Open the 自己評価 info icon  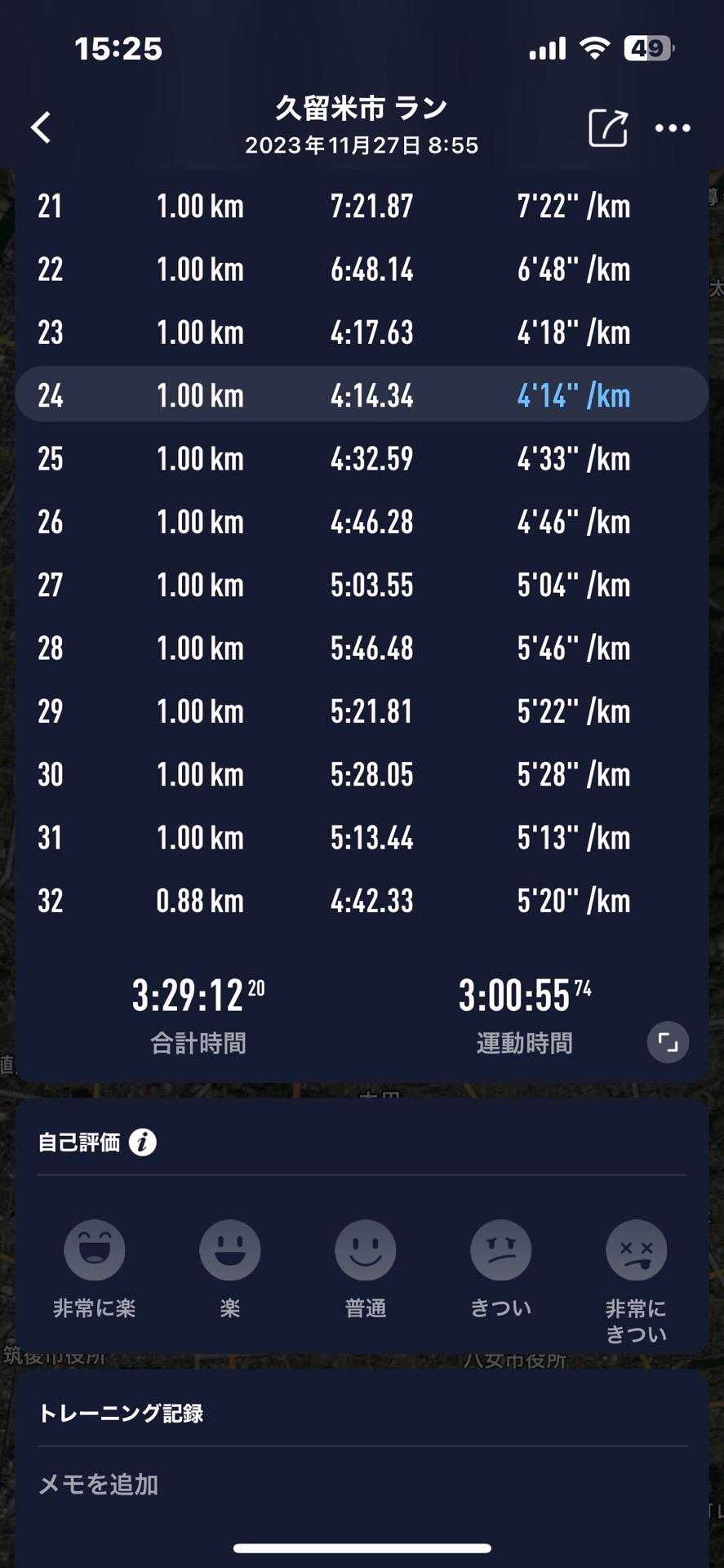point(143,1142)
